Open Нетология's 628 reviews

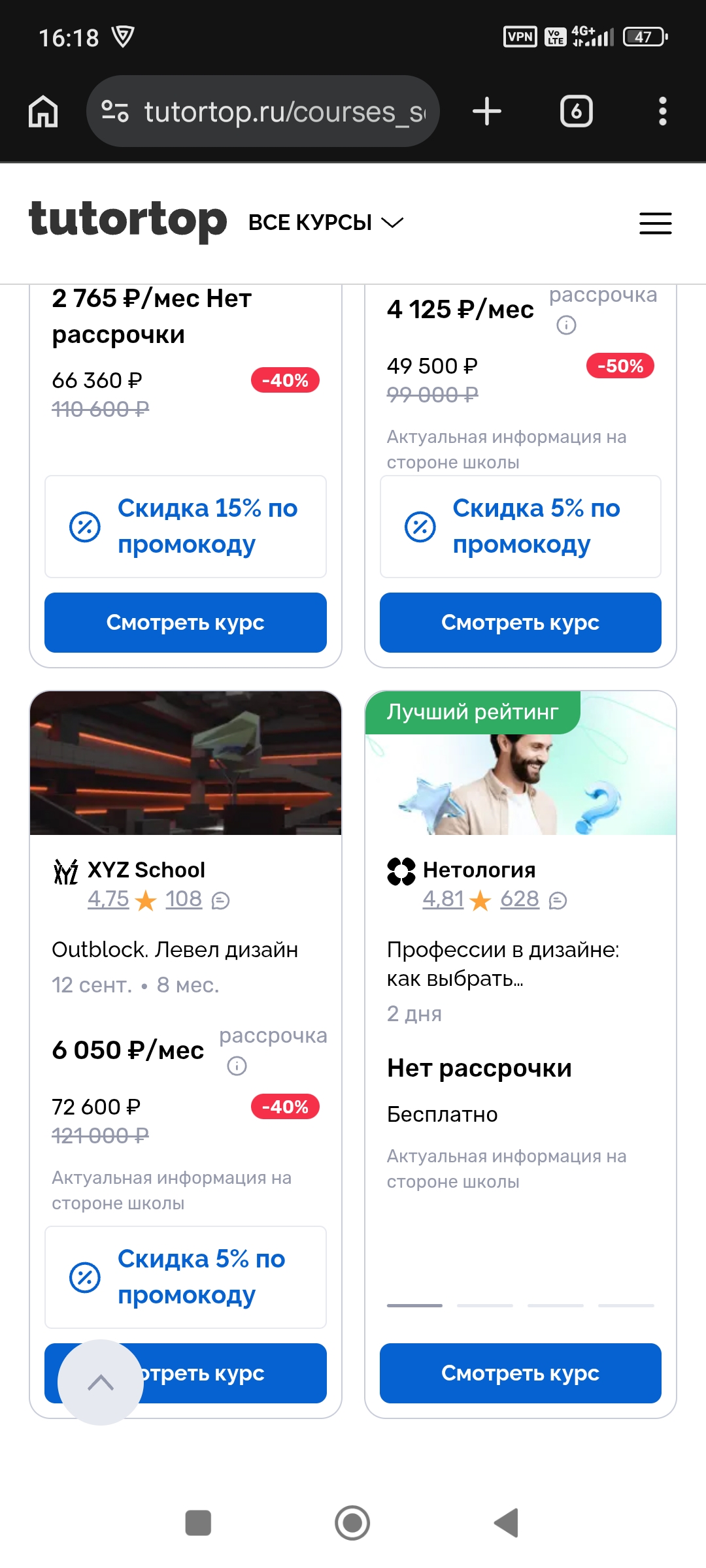pos(520,900)
